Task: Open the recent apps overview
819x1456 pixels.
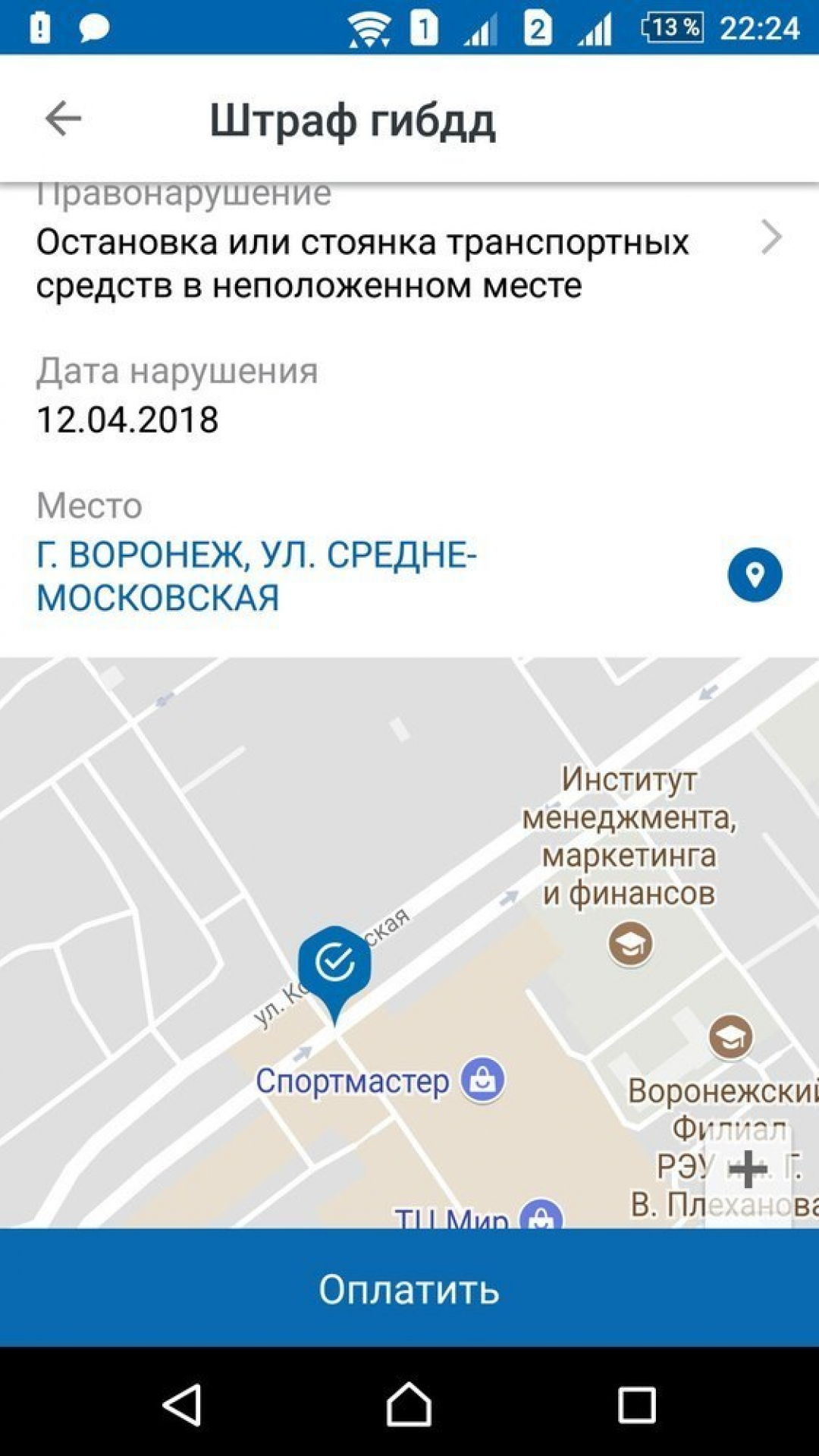Action: (x=636, y=1404)
